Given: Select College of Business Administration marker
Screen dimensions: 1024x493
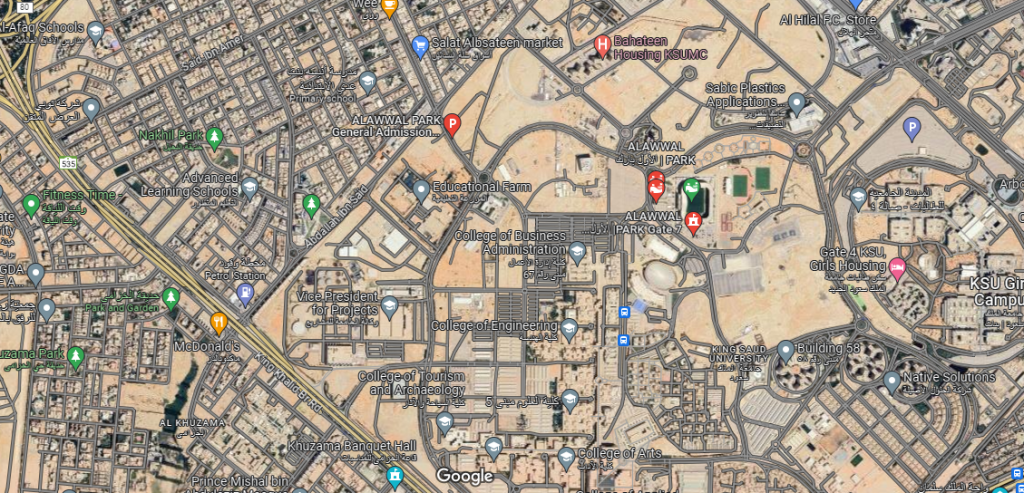Looking at the screenshot, I should pyautogui.click(x=577, y=250).
